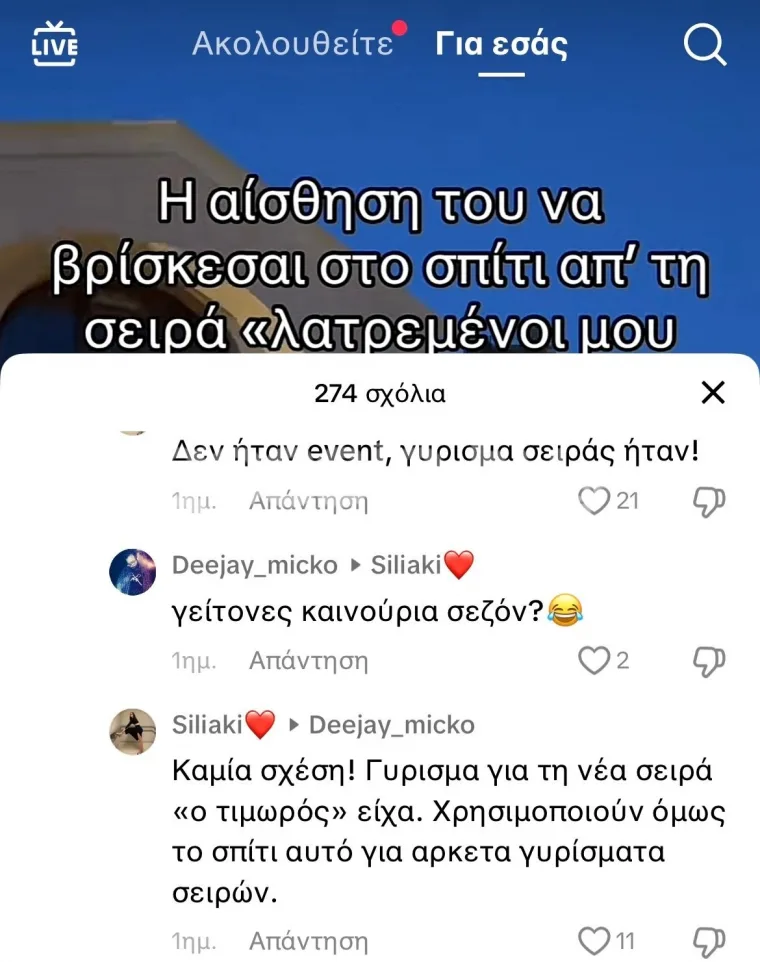Image resolution: width=760 pixels, height=962 pixels.
Task: Like the 'Καμία σχέση' comment
Action: pos(595,940)
